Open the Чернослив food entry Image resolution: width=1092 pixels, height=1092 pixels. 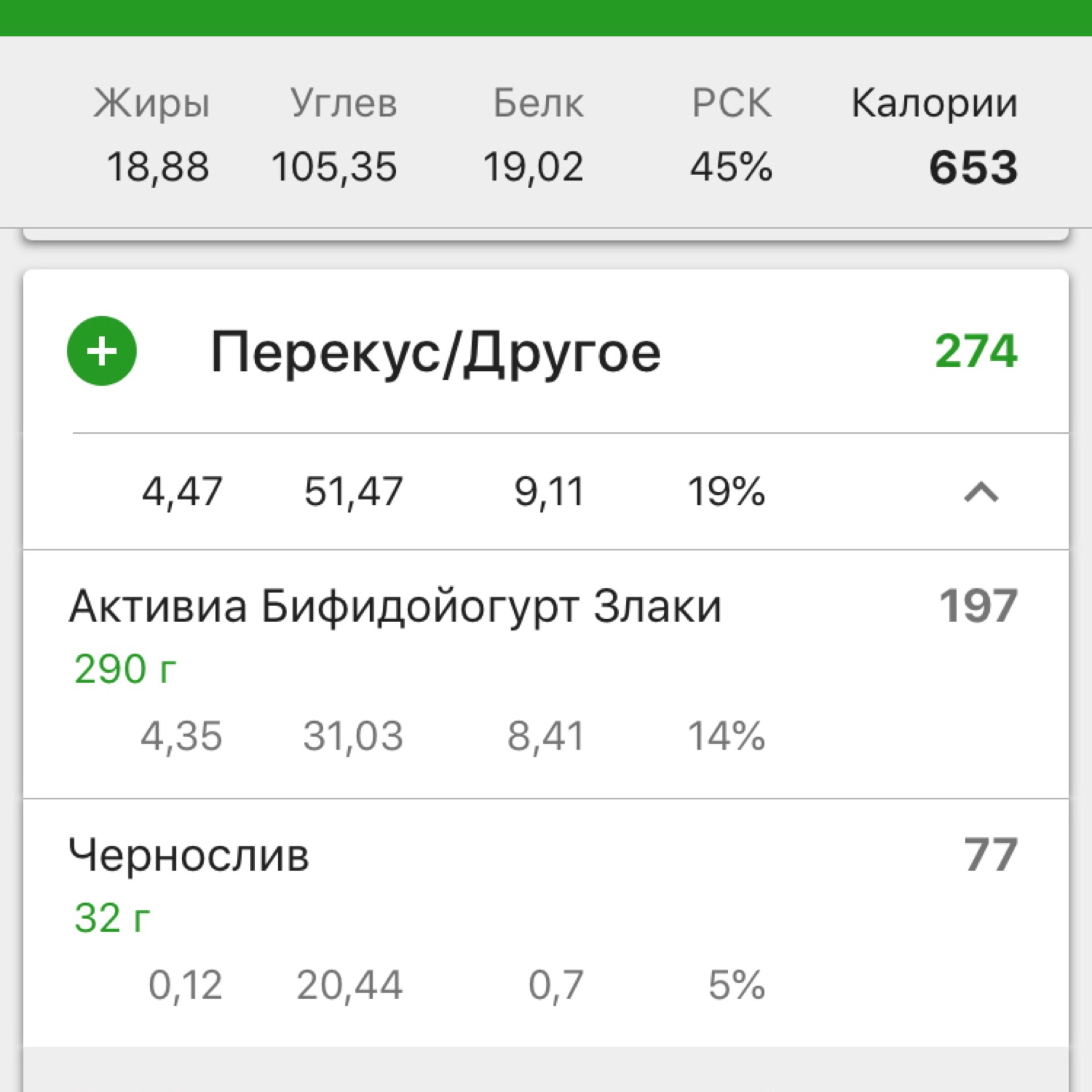(189, 855)
